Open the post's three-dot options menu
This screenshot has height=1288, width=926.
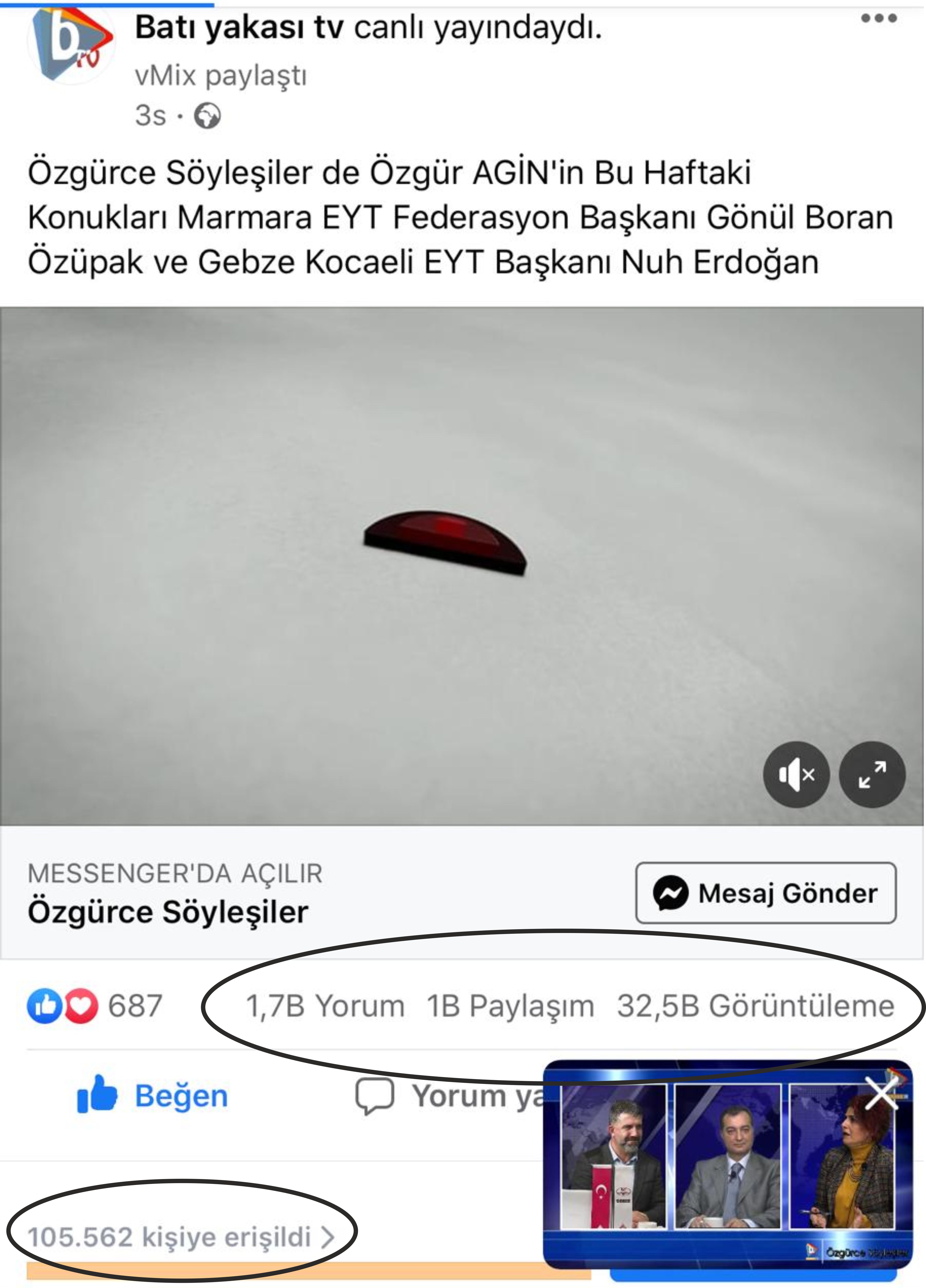(878, 19)
